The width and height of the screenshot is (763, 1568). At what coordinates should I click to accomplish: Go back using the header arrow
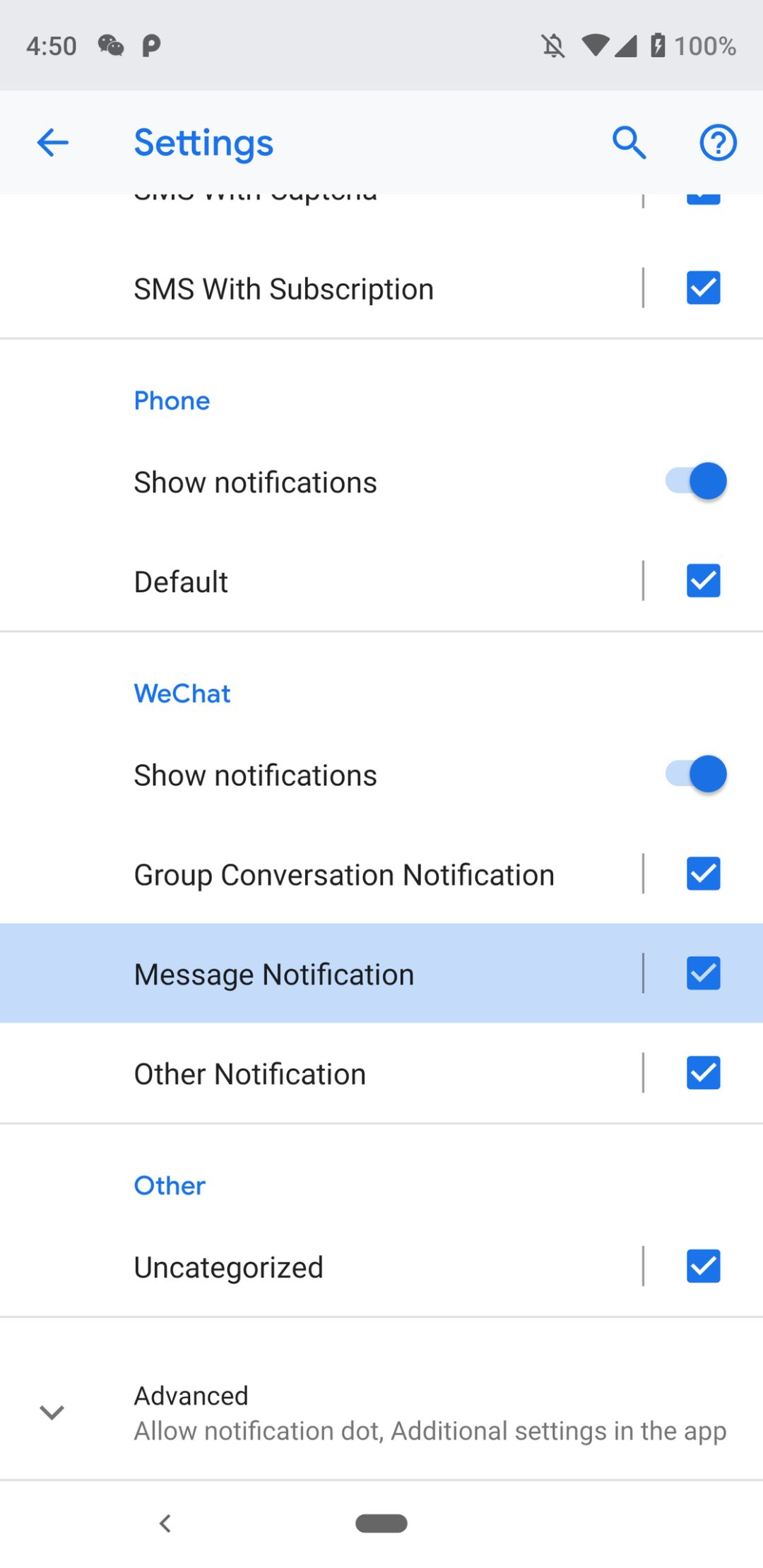click(53, 143)
